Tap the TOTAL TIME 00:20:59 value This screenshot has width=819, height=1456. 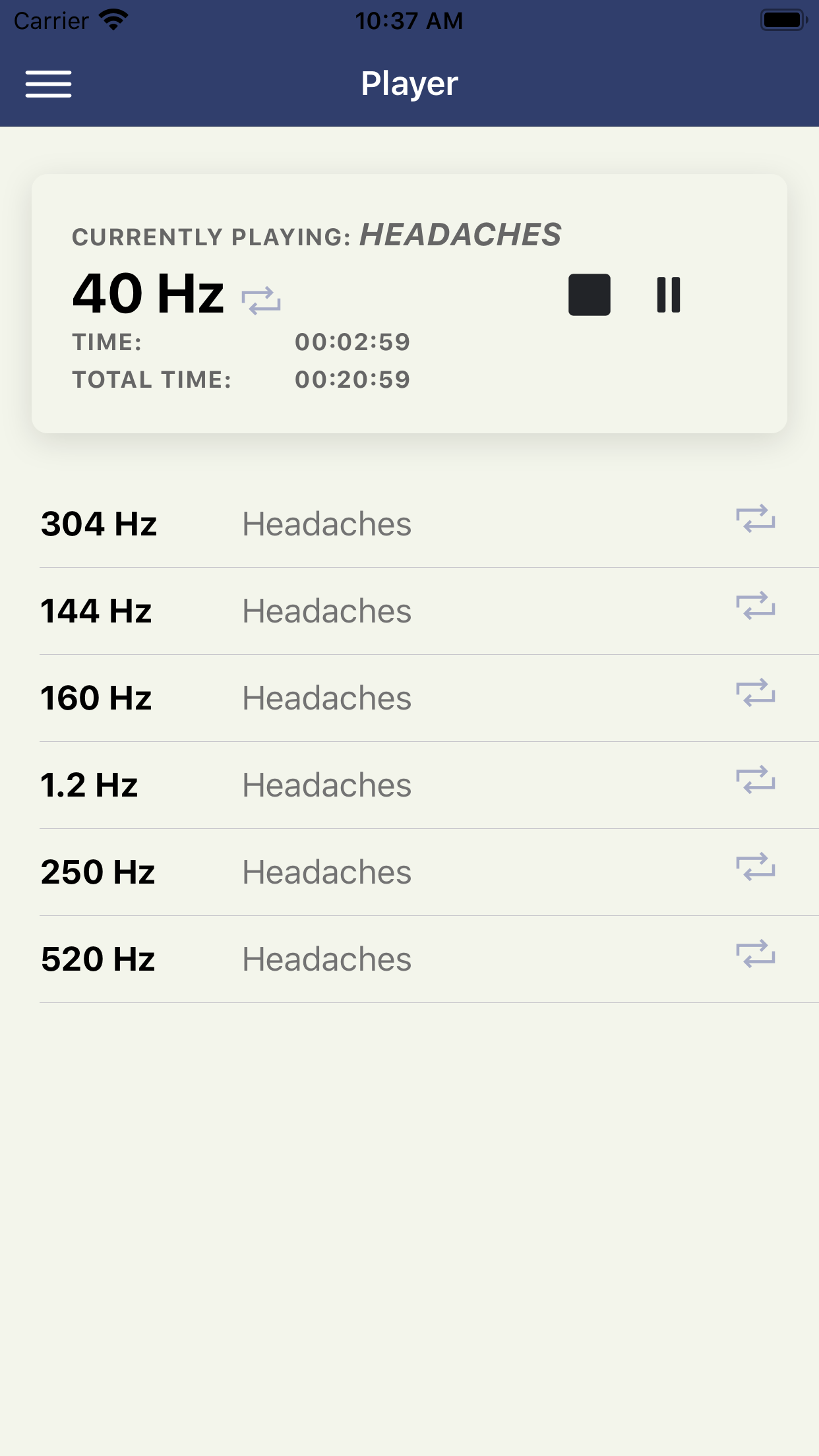tap(353, 379)
